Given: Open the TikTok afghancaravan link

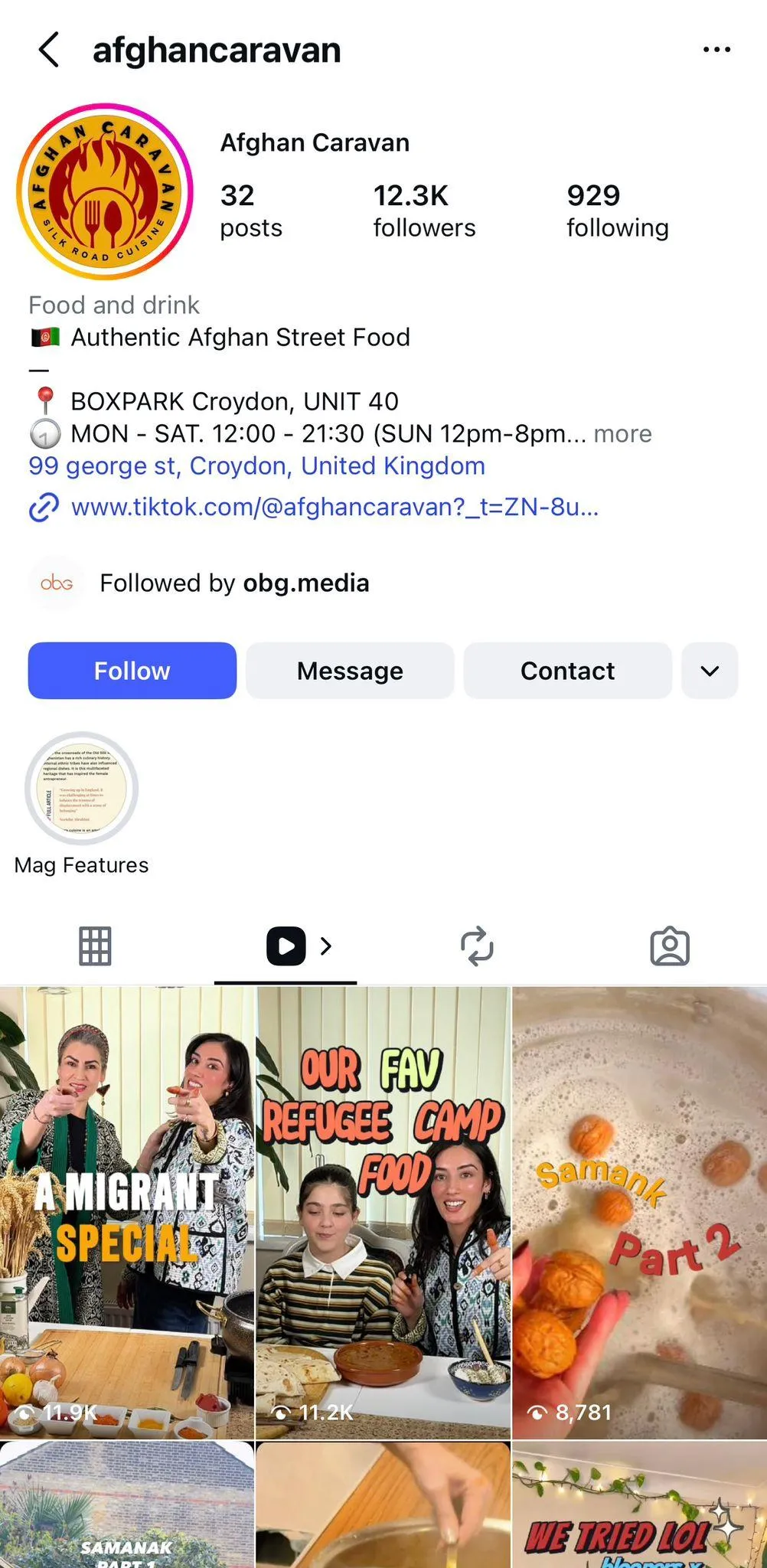Looking at the screenshot, I should (x=335, y=507).
